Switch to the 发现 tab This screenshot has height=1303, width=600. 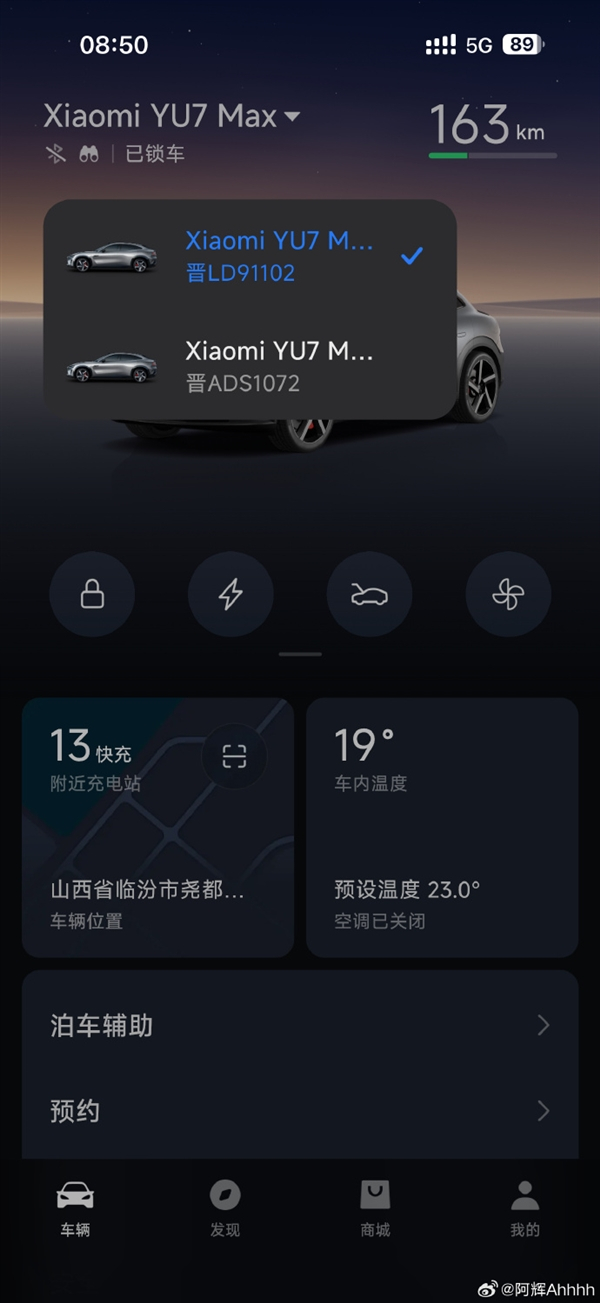(x=225, y=1208)
